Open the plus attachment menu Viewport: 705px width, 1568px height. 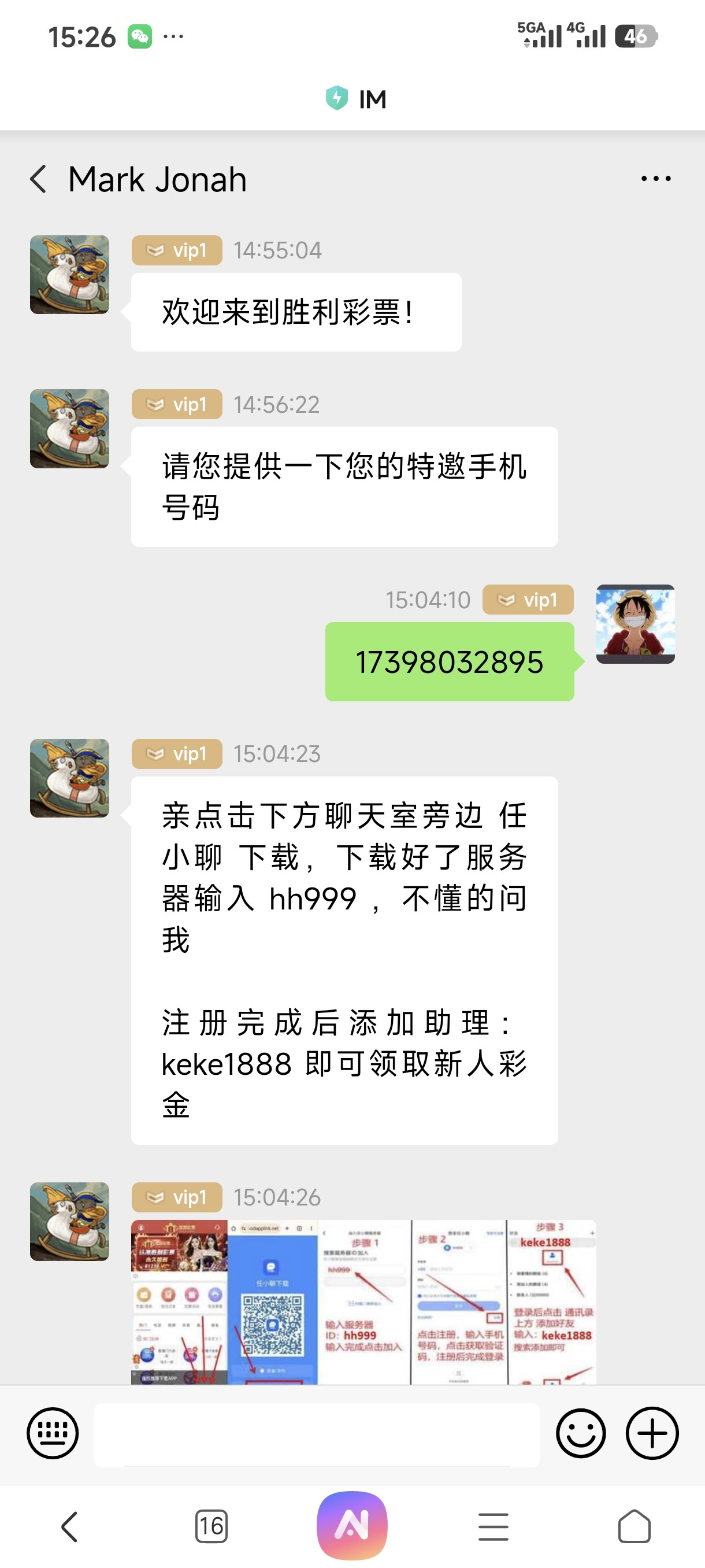tap(652, 1433)
